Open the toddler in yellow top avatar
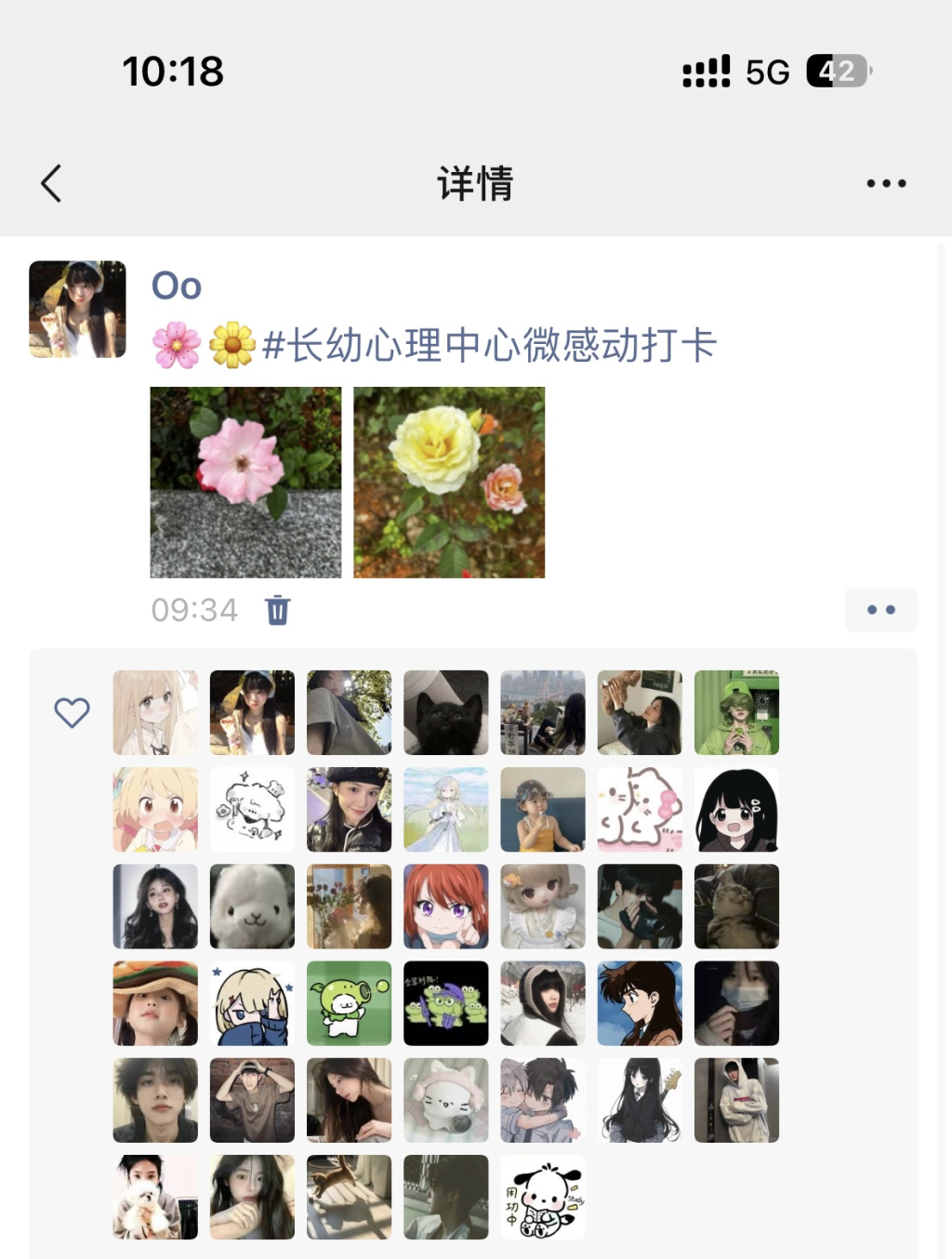The width and height of the screenshot is (952, 1259). coord(542,810)
